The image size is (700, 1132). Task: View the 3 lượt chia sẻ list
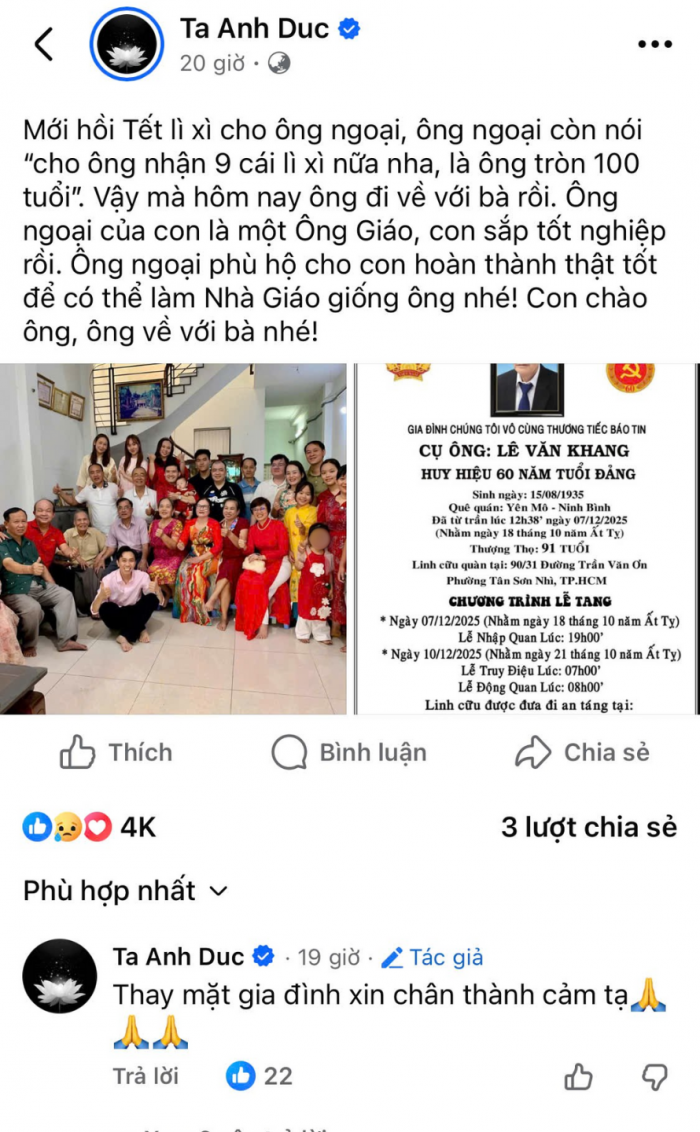tap(589, 827)
